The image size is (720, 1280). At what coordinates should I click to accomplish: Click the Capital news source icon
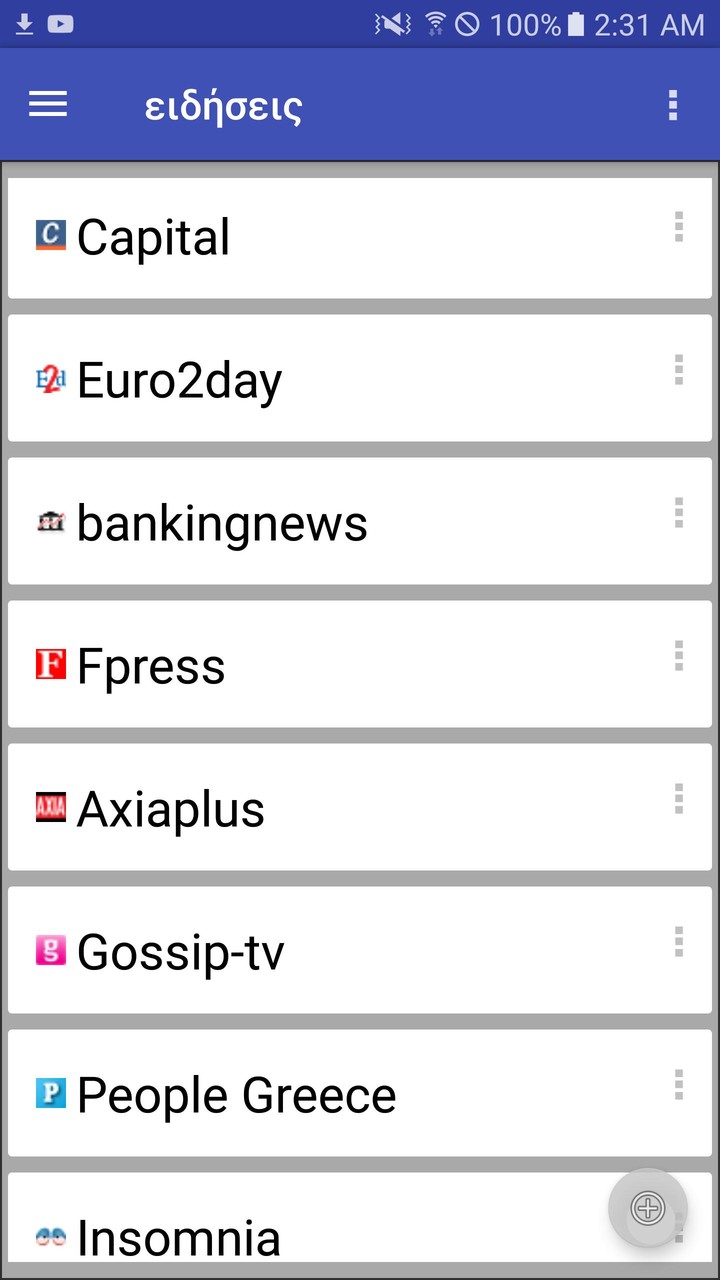[49, 237]
